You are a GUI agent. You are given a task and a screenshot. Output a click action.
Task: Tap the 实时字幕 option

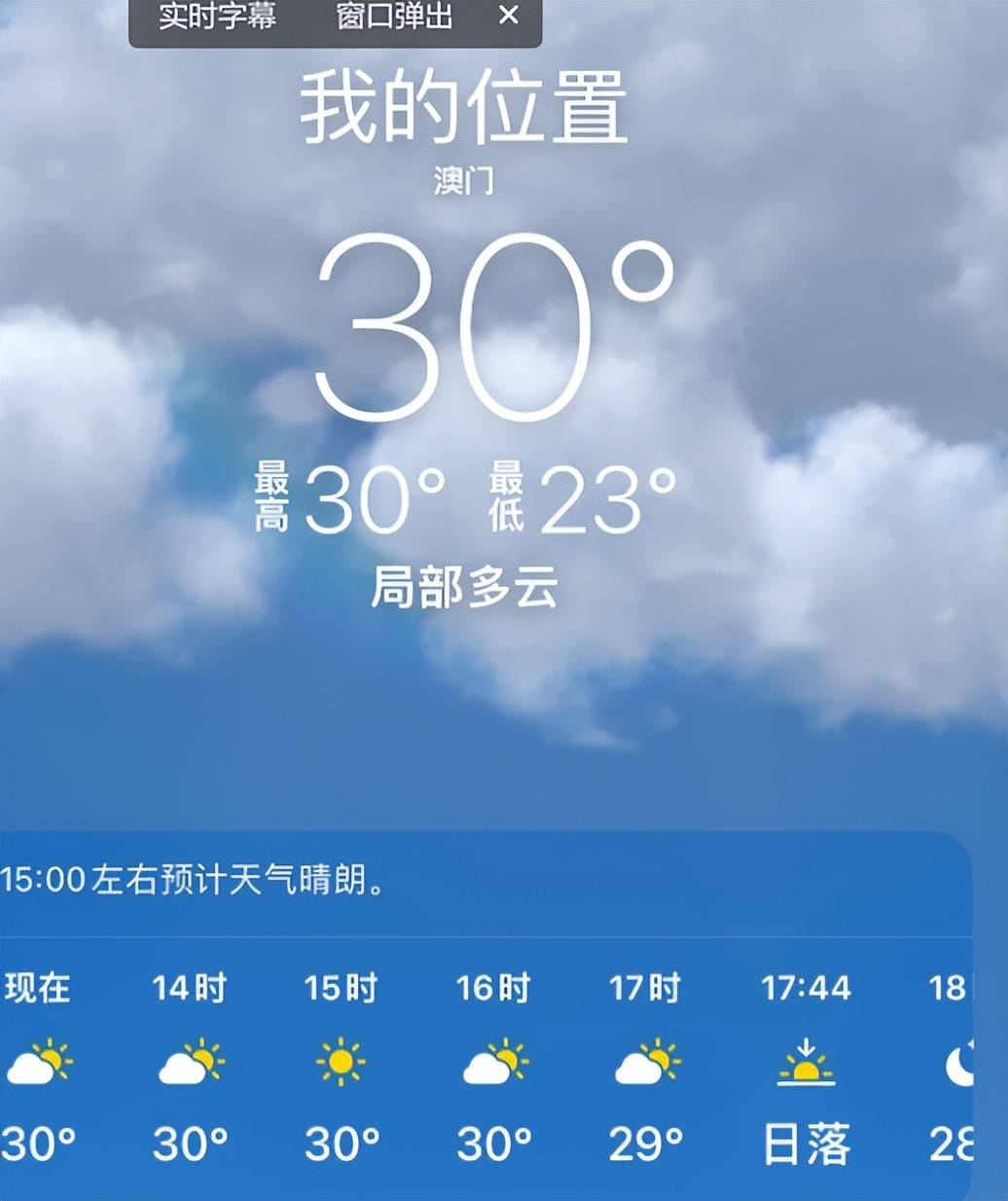click(x=217, y=17)
